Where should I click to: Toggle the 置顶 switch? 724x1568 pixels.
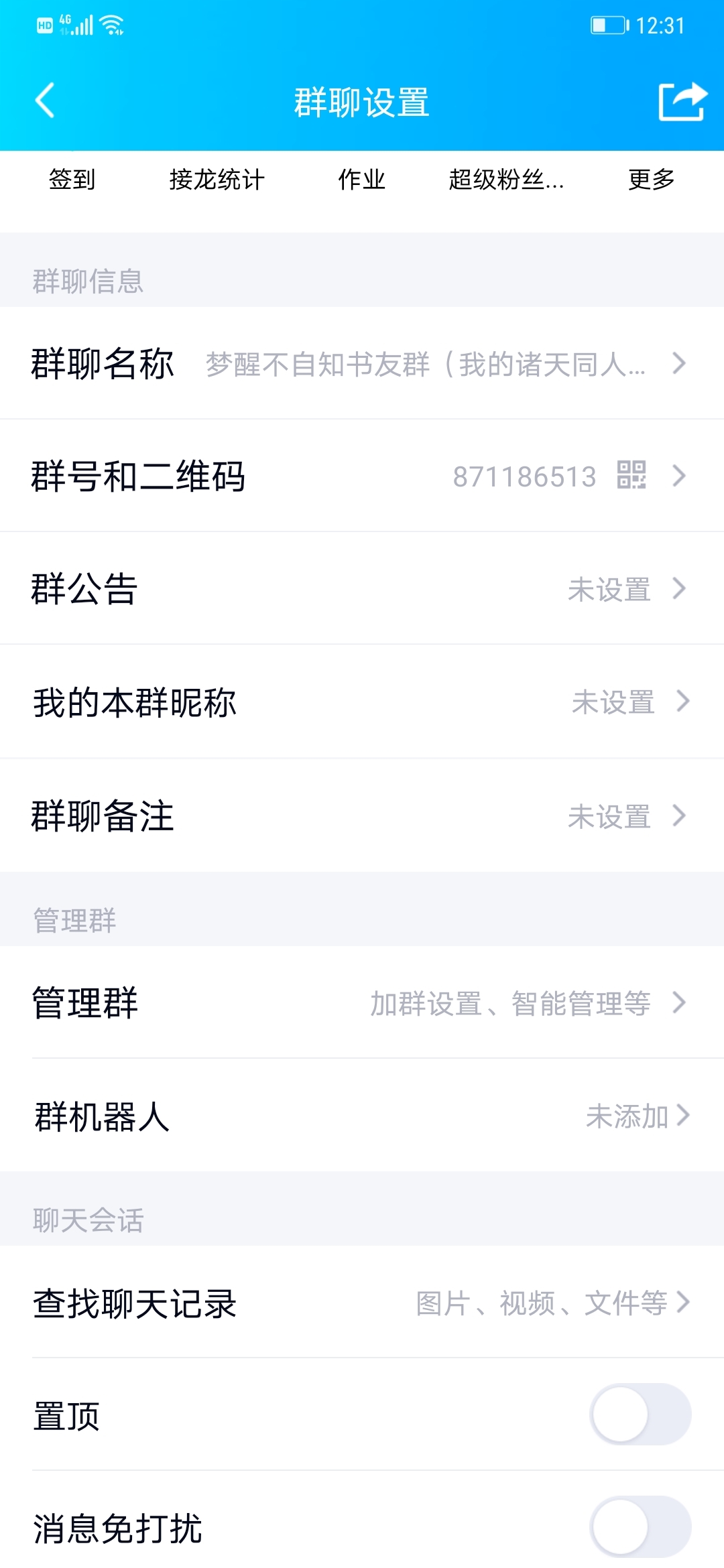(640, 1414)
